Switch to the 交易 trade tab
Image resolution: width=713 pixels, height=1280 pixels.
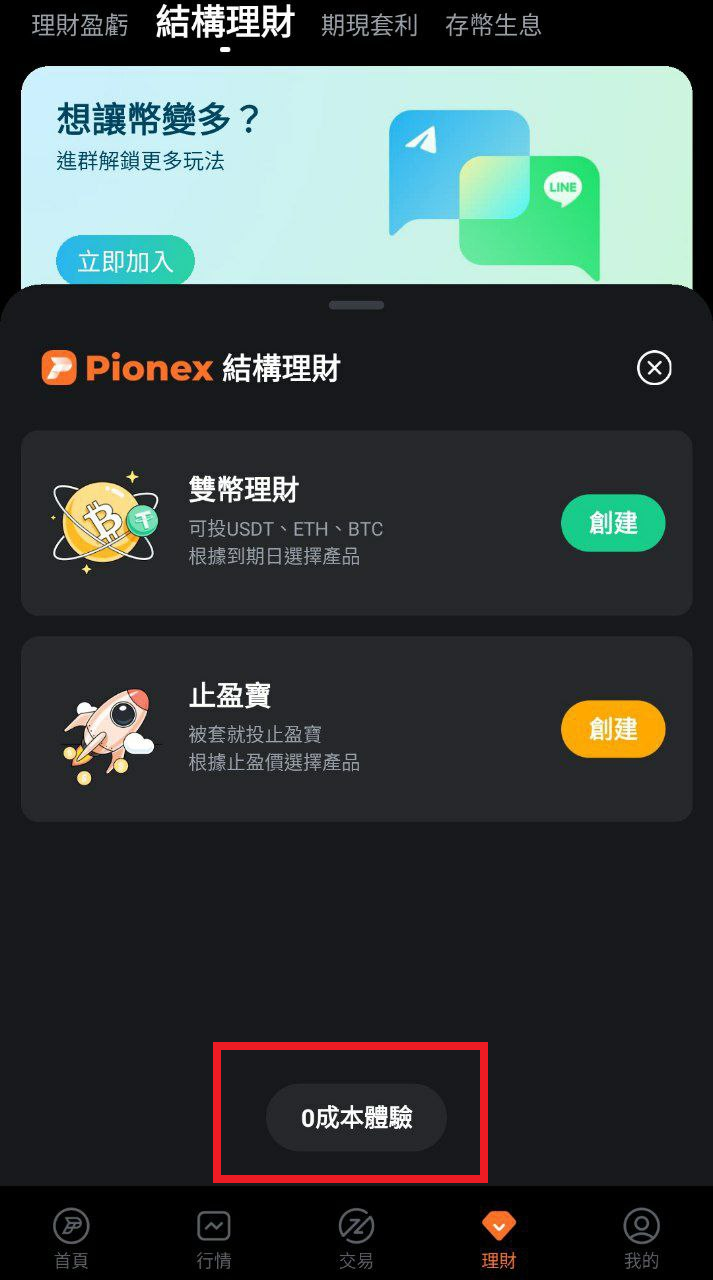(356, 1238)
